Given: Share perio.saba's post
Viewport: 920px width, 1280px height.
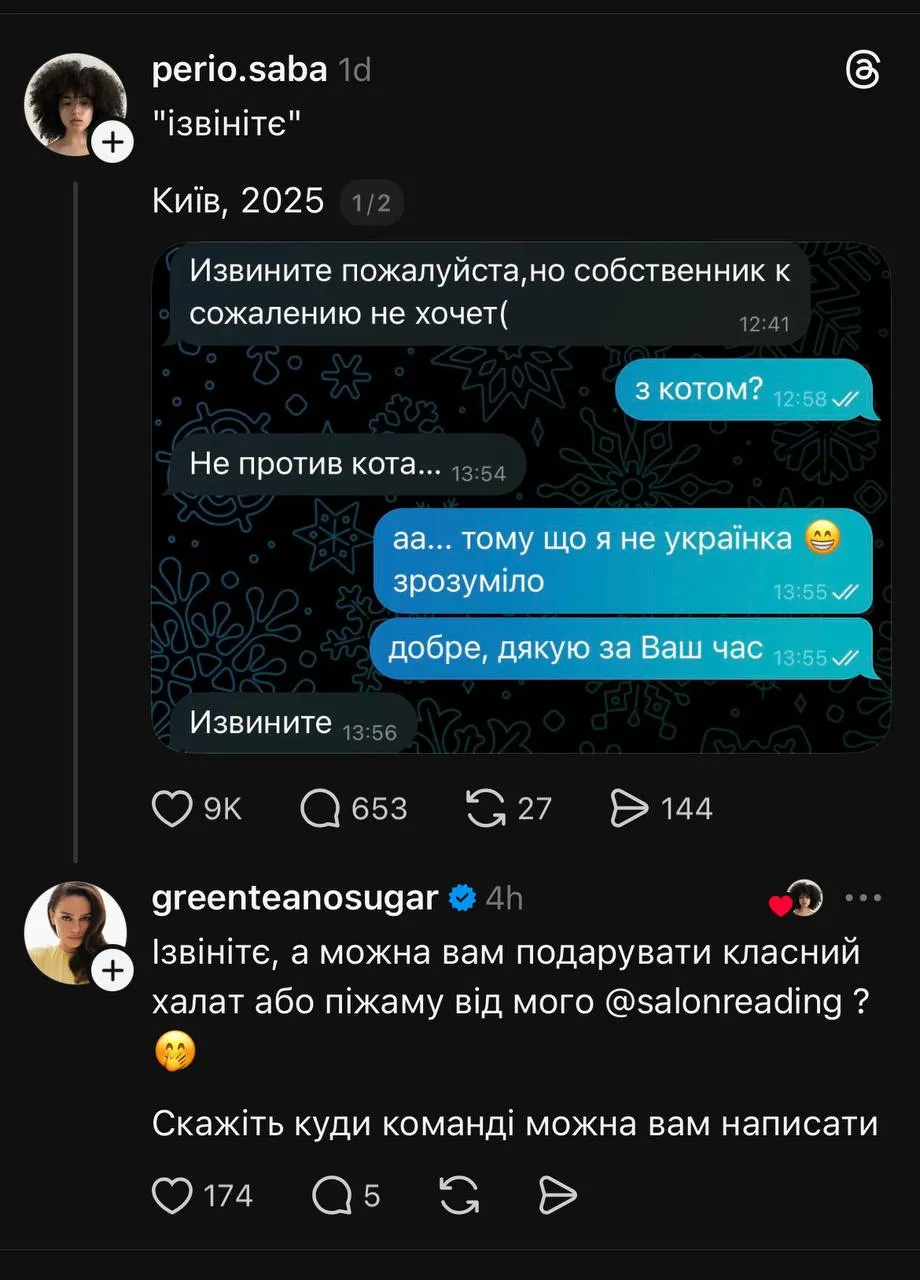Looking at the screenshot, I should coord(629,808).
